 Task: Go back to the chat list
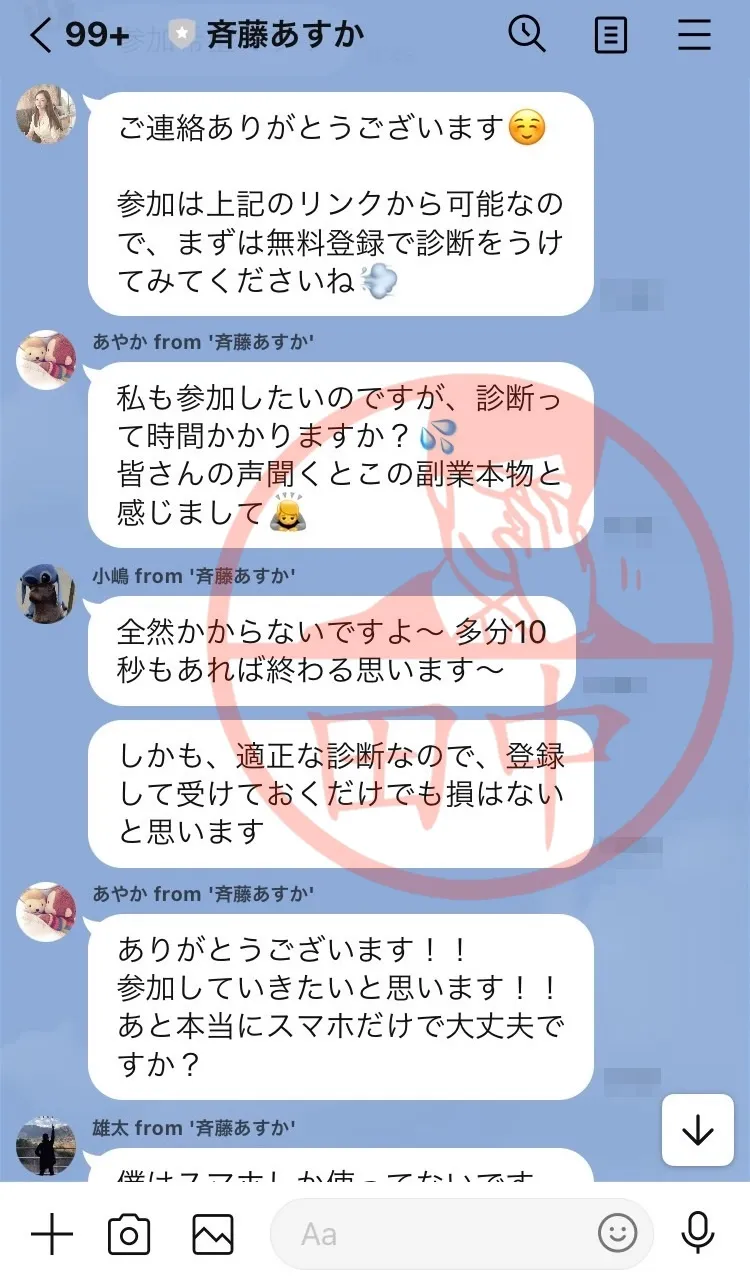click(42, 36)
